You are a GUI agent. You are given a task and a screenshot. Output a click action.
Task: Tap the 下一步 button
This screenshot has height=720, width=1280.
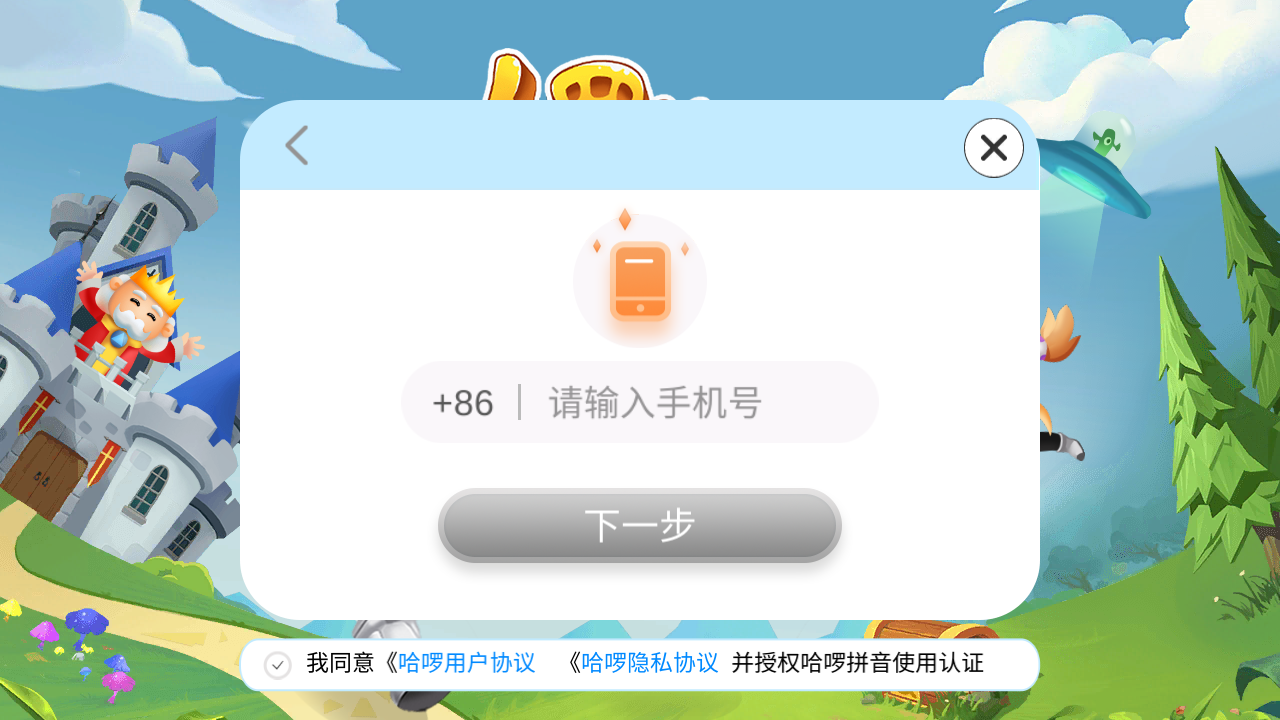click(640, 526)
